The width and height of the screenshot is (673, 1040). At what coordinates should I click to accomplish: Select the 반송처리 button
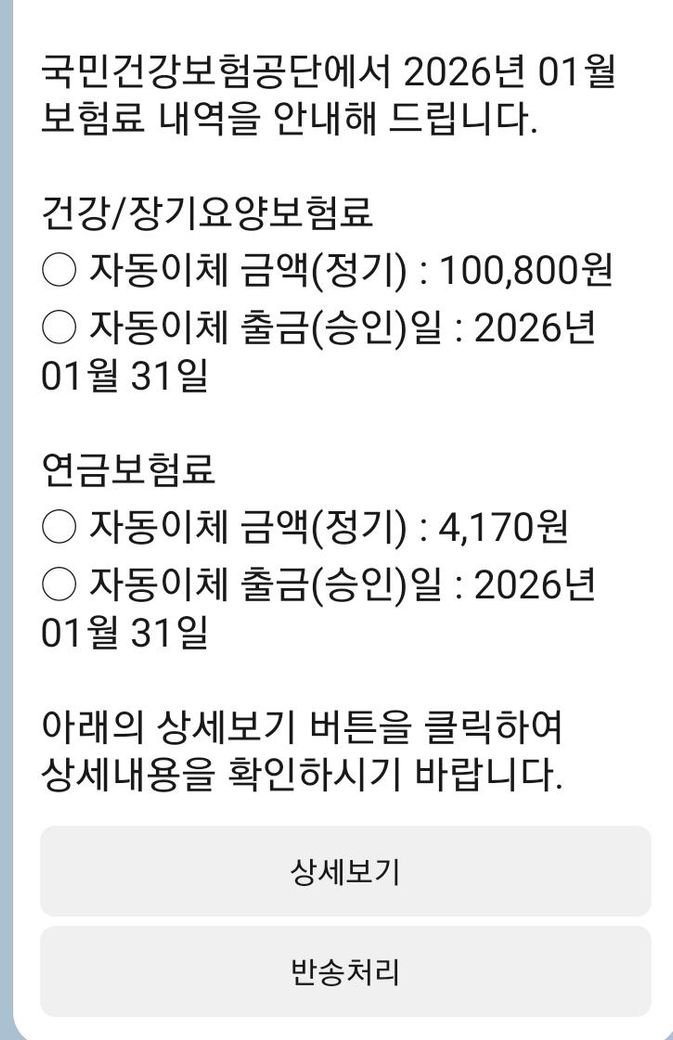click(345, 971)
